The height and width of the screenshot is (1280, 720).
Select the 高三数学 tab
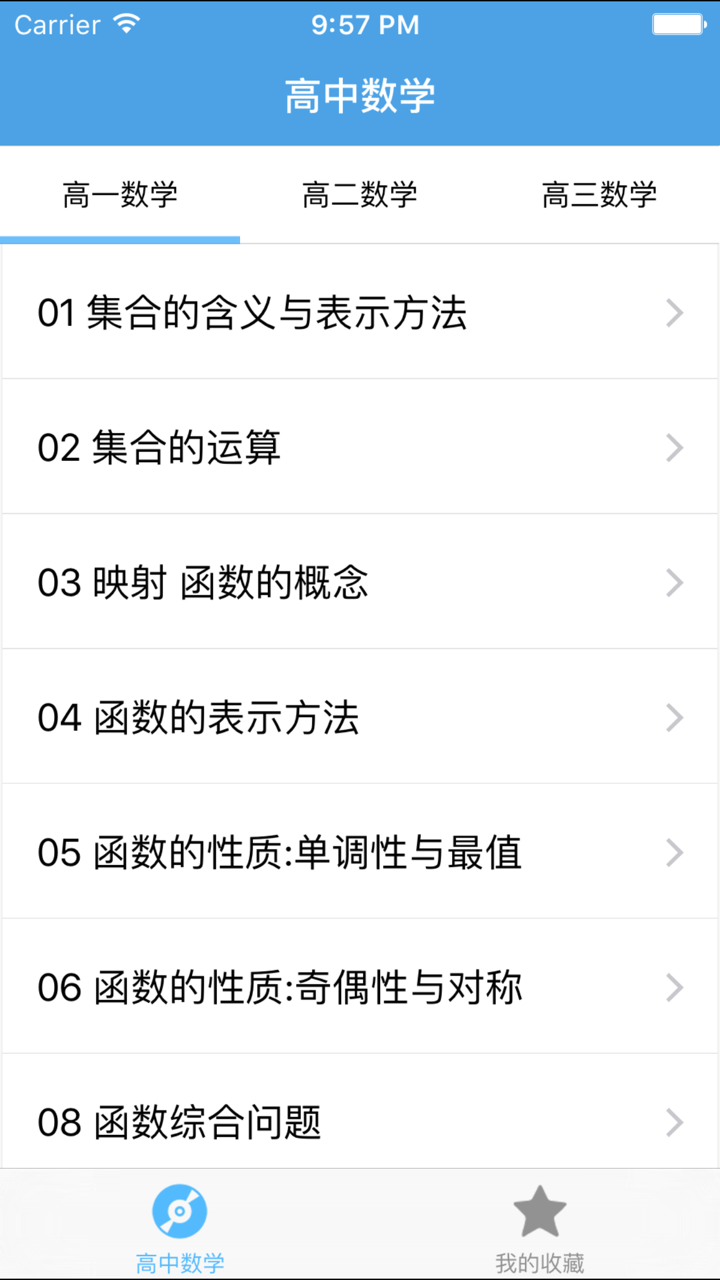coord(599,196)
